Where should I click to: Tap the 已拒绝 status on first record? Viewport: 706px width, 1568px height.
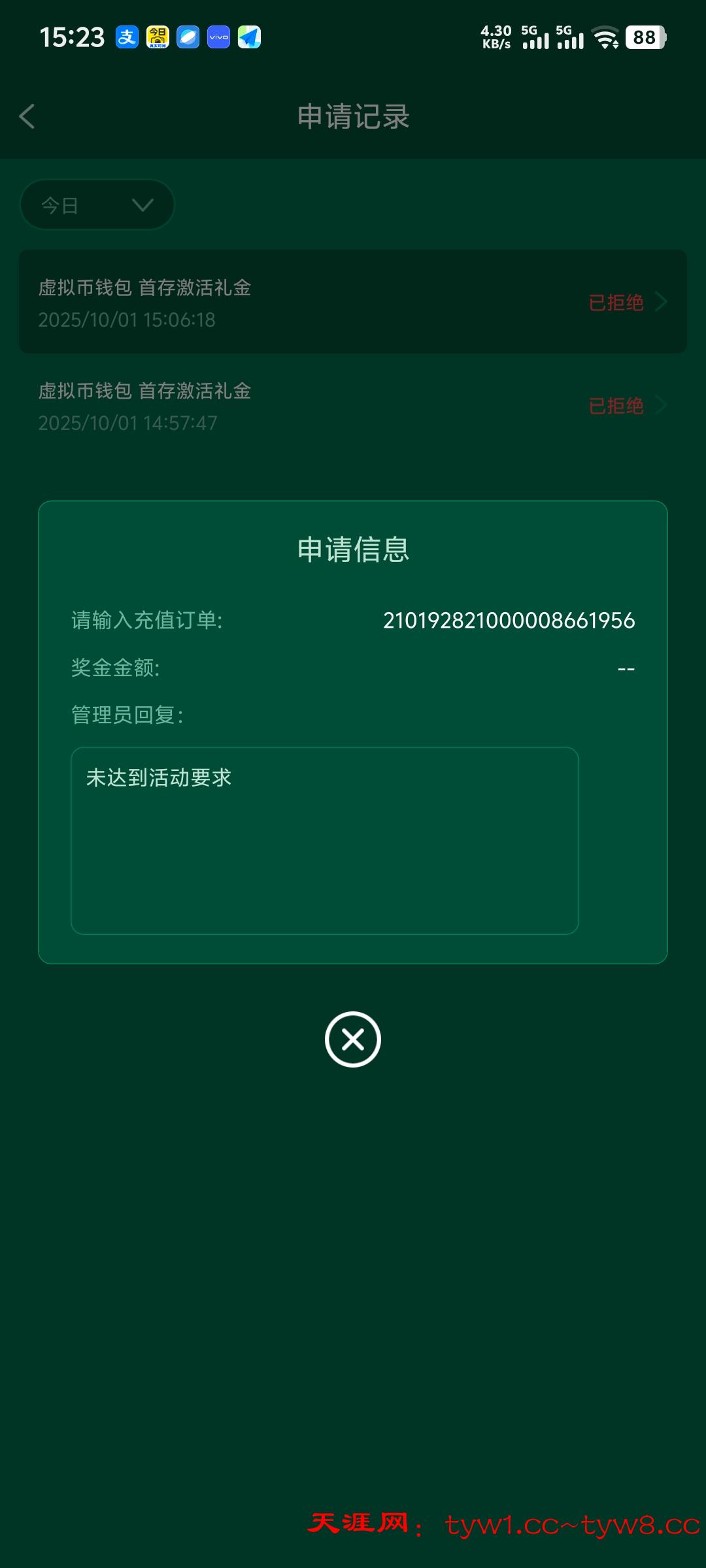pyautogui.click(x=615, y=302)
